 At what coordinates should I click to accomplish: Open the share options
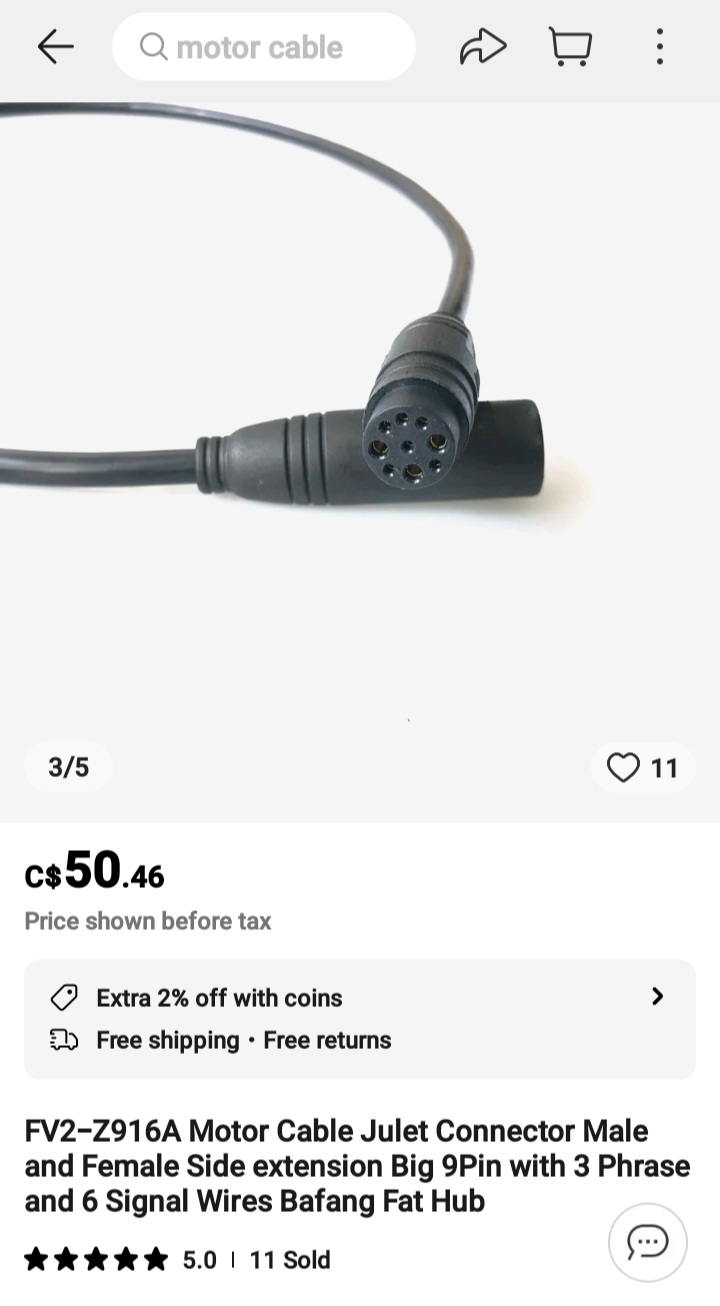click(483, 46)
